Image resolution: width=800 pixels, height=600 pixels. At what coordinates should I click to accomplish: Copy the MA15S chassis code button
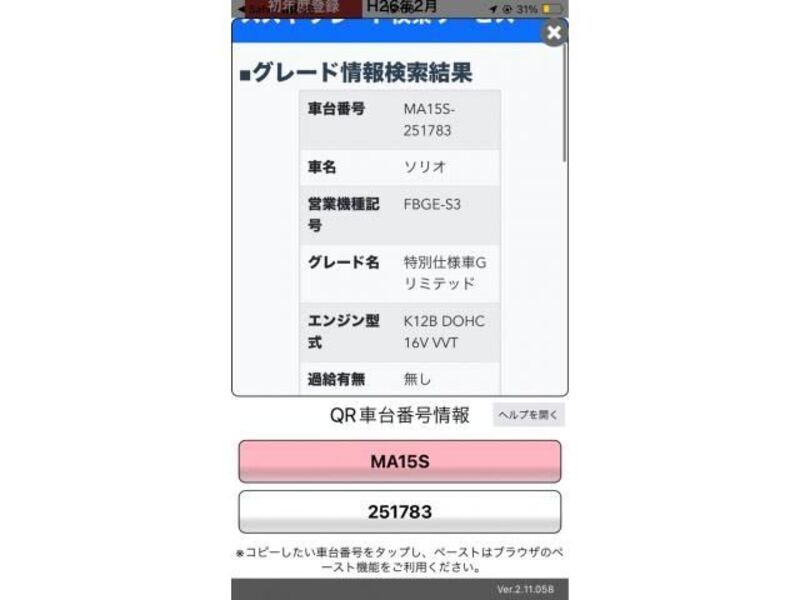399,462
